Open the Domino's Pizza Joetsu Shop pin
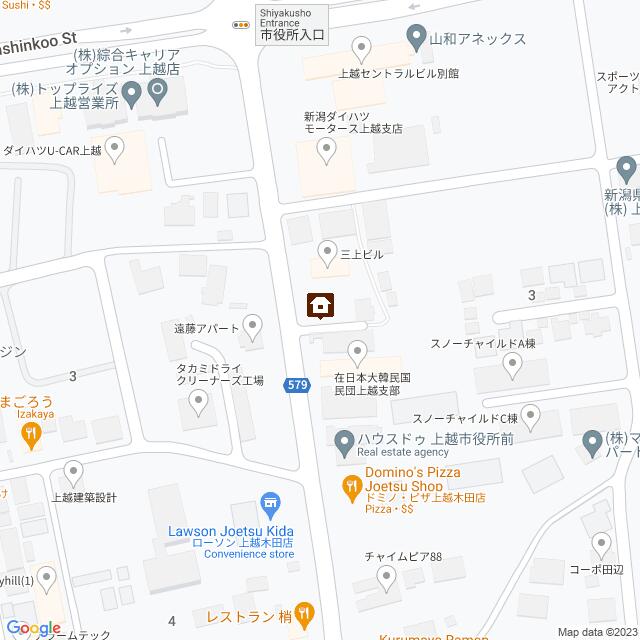Image resolution: width=640 pixels, height=640 pixels. click(x=351, y=488)
